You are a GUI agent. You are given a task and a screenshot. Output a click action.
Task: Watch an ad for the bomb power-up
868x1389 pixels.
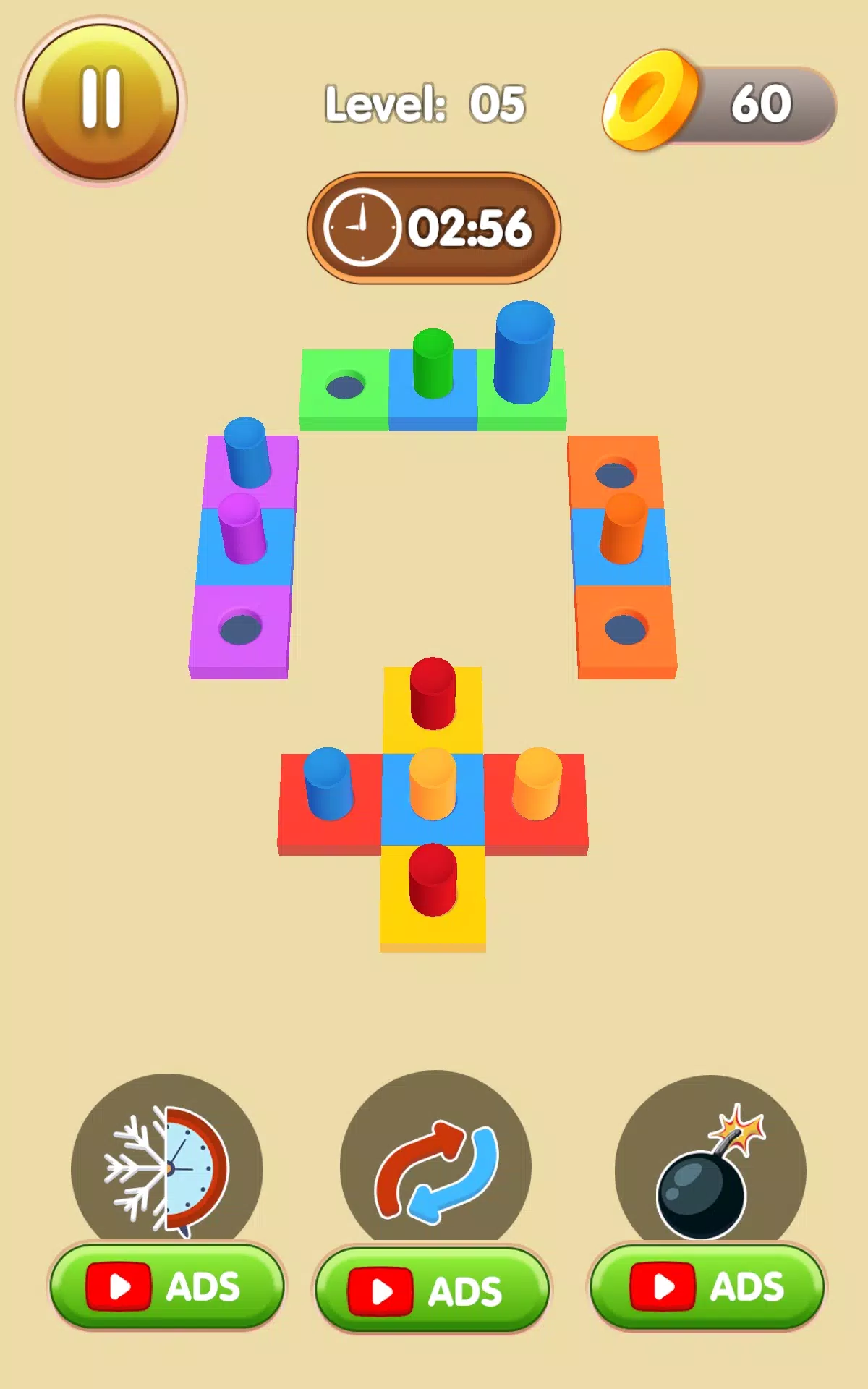pyautogui.click(x=707, y=1286)
